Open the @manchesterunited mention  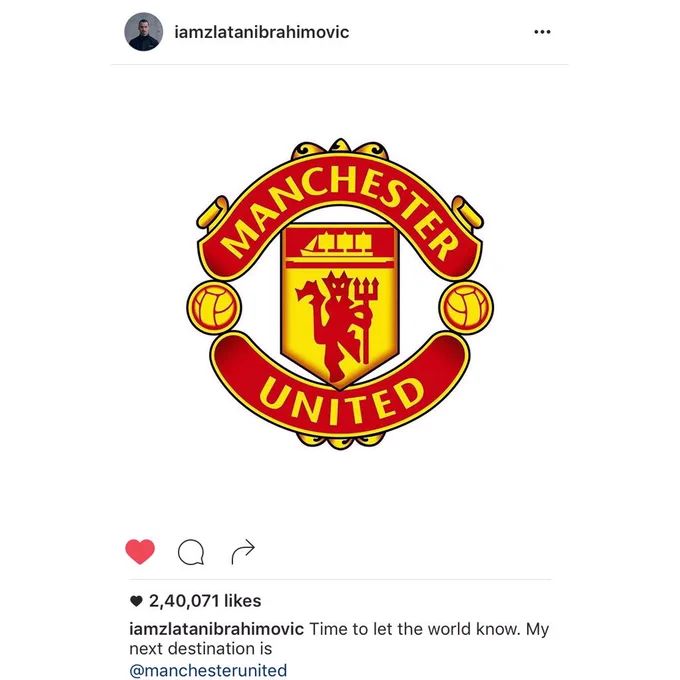pyautogui.click(x=208, y=670)
